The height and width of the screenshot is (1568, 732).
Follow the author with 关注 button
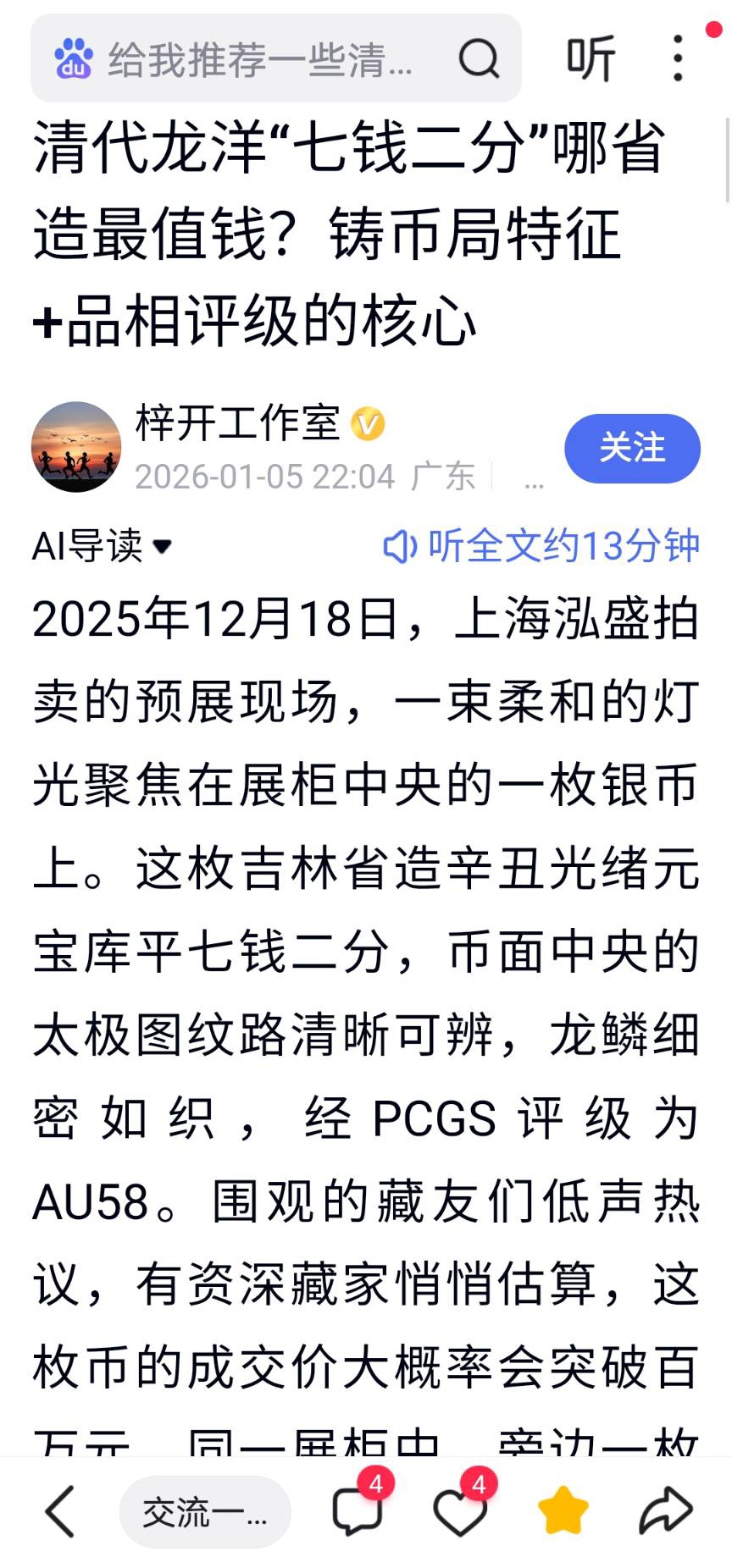point(632,448)
